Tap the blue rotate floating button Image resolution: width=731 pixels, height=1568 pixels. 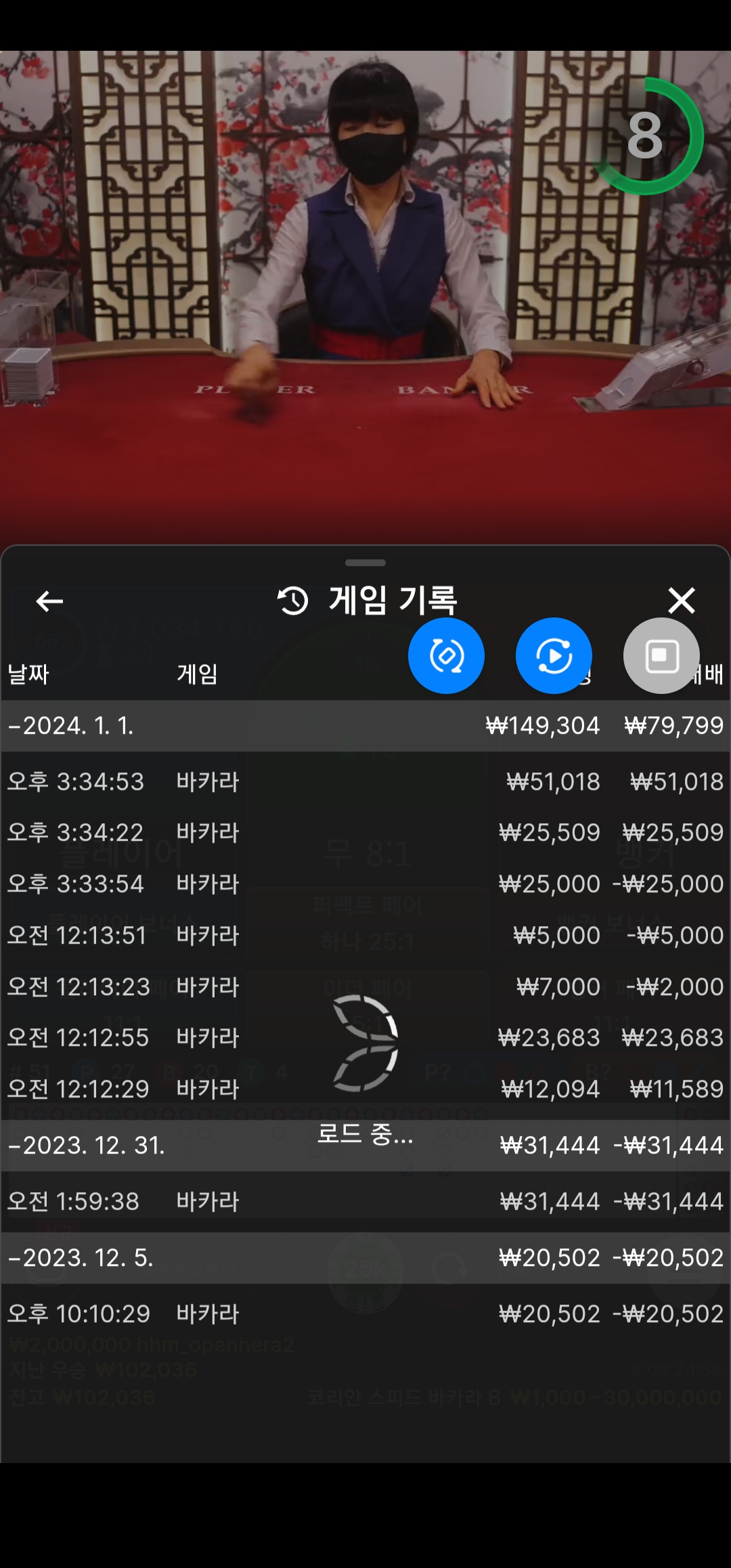point(446,655)
